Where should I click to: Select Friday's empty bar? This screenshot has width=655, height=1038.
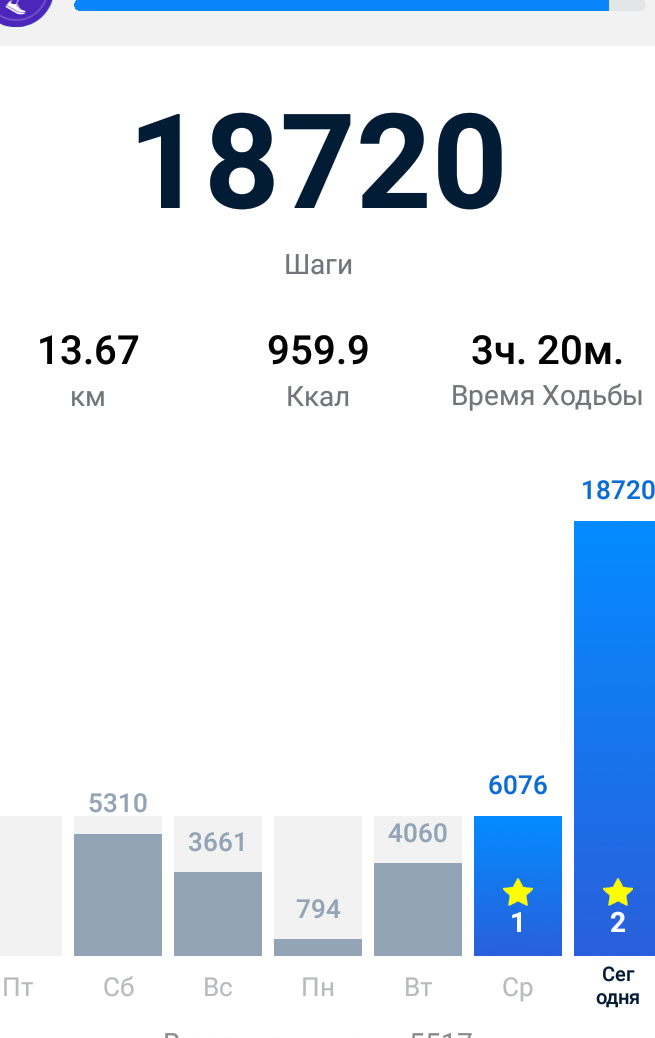pos(28,885)
